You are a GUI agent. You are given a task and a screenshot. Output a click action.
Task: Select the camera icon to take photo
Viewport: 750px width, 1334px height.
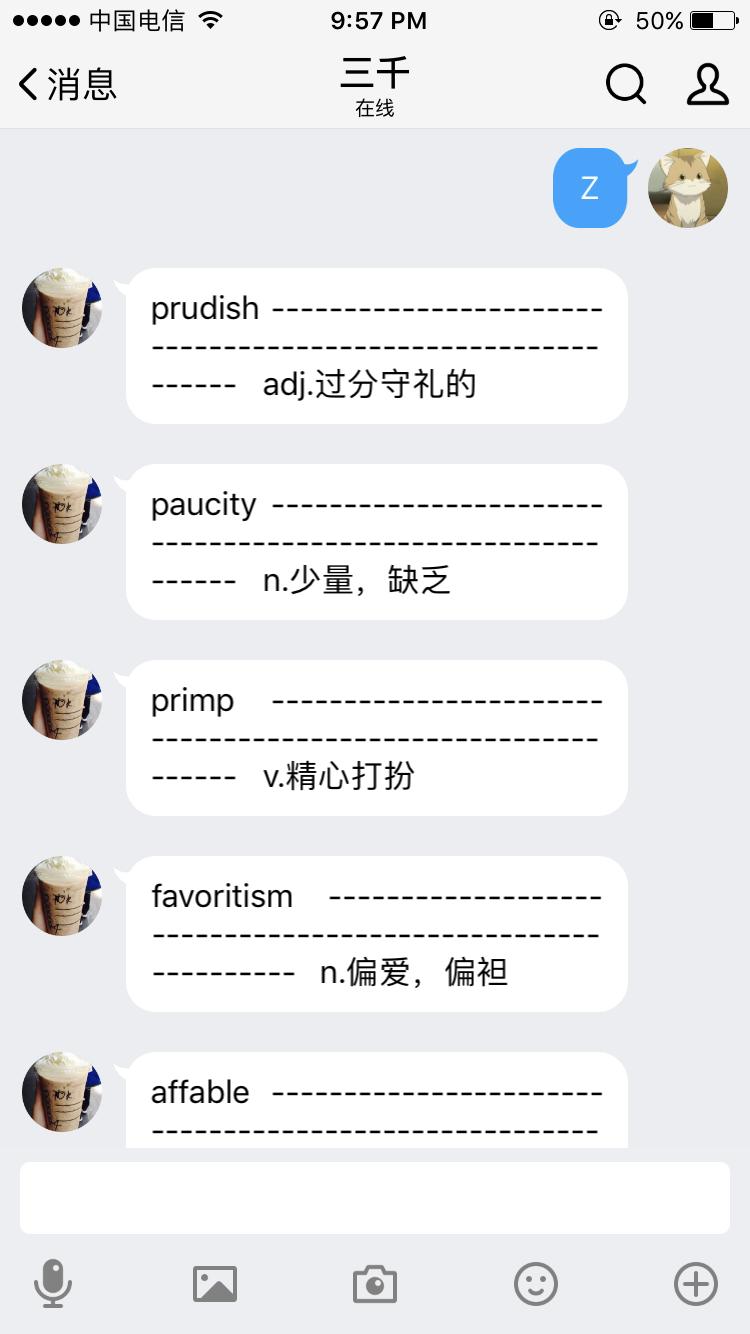pos(375,1283)
